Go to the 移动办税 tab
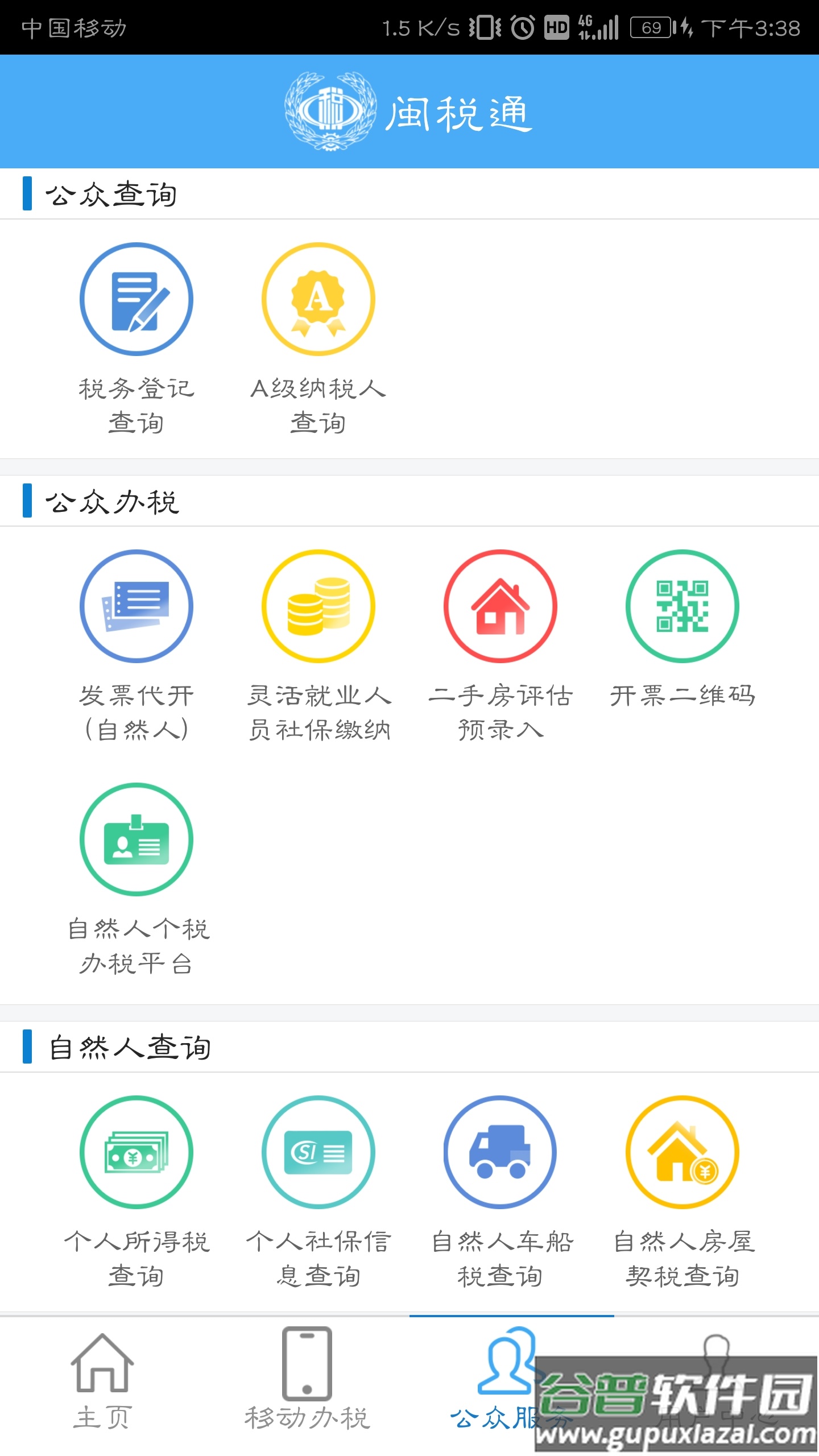 click(307, 1382)
